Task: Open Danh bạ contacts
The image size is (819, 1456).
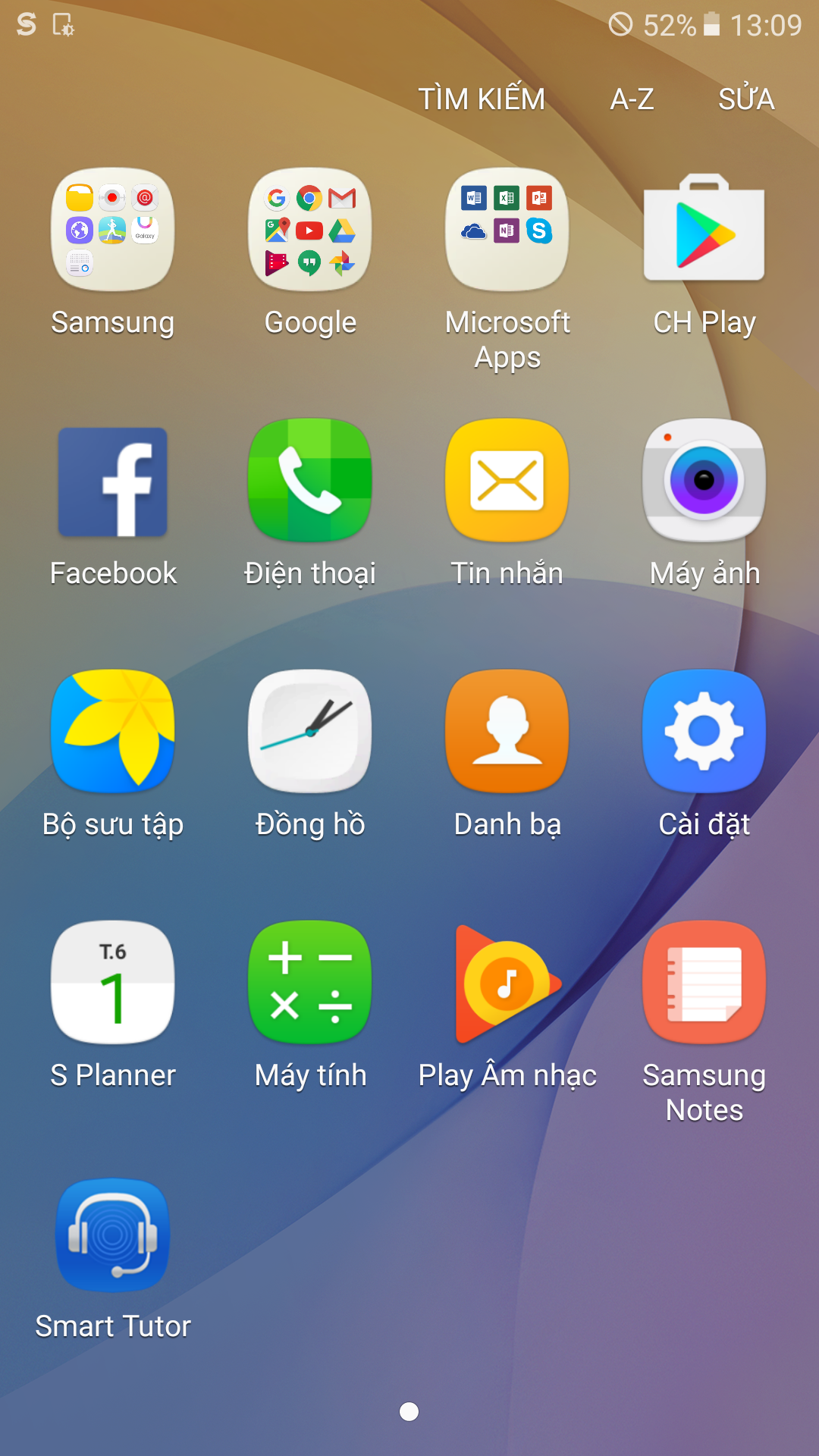Action: (507, 731)
